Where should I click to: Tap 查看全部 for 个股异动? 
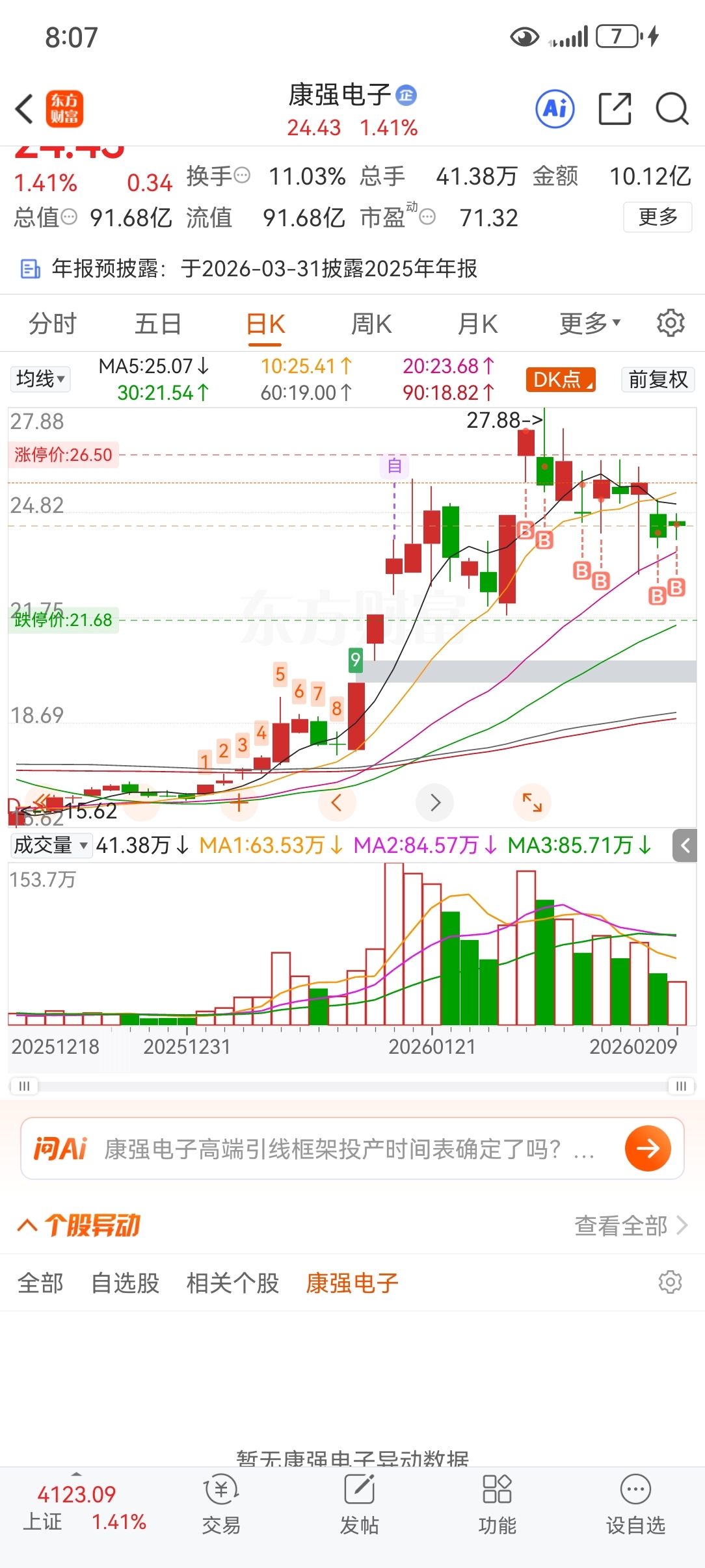pyautogui.click(x=630, y=1225)
